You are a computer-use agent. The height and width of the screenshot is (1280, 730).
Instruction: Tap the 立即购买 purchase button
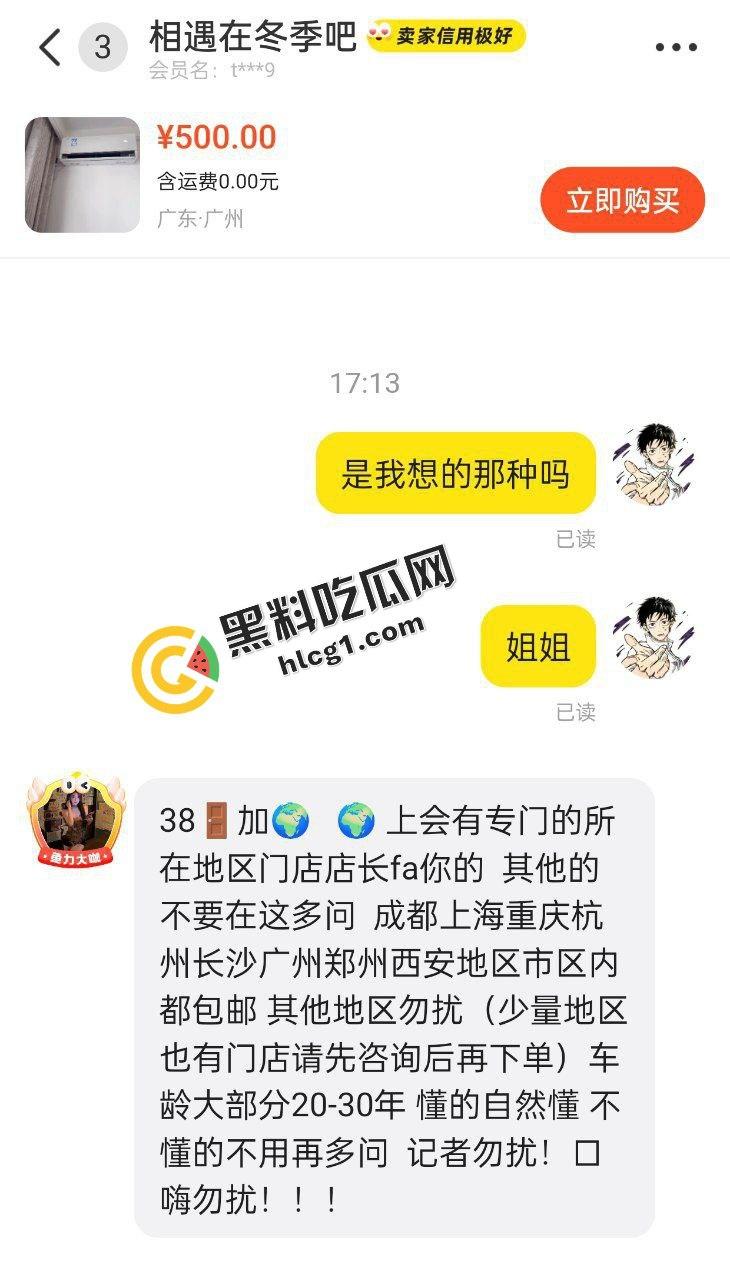[623, 198]
